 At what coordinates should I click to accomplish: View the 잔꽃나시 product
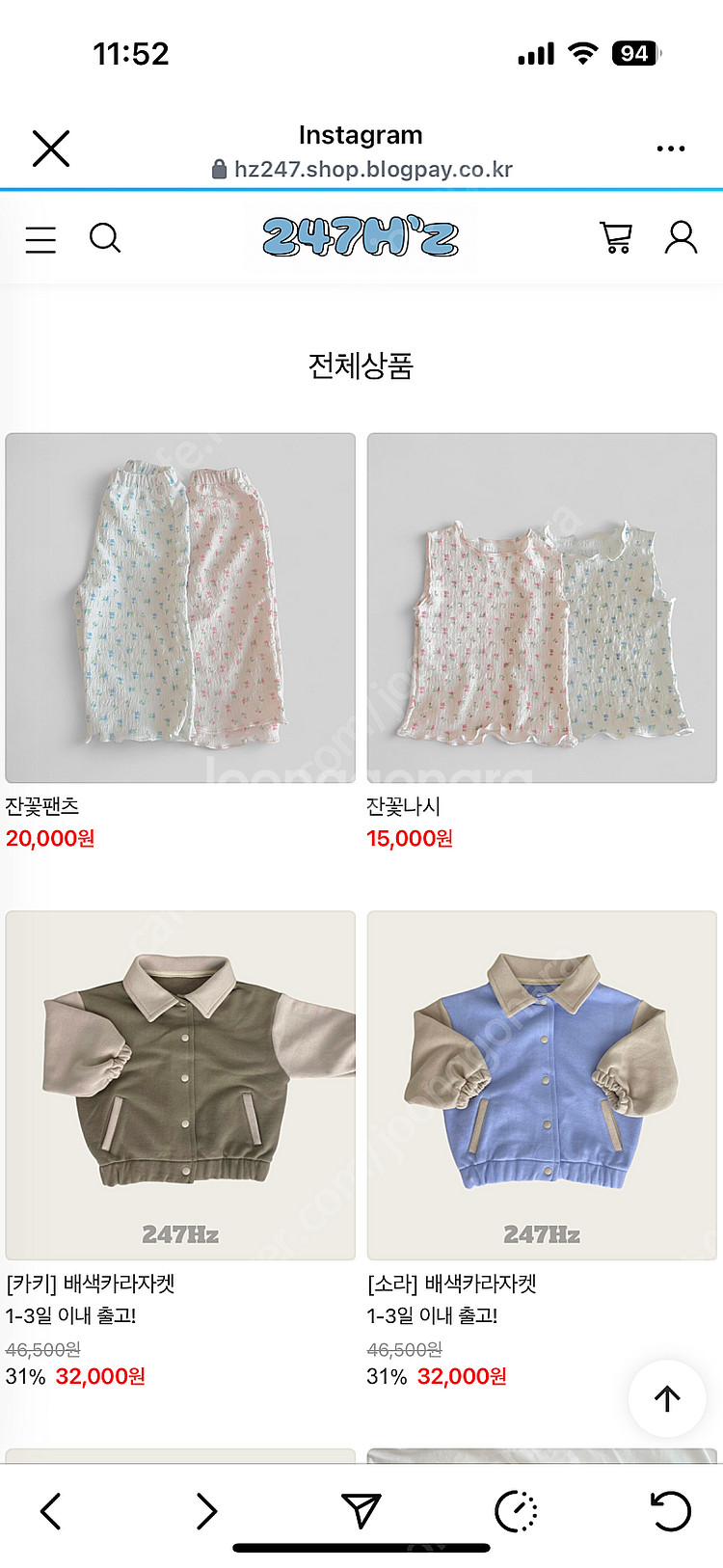[x=542, y=608]
